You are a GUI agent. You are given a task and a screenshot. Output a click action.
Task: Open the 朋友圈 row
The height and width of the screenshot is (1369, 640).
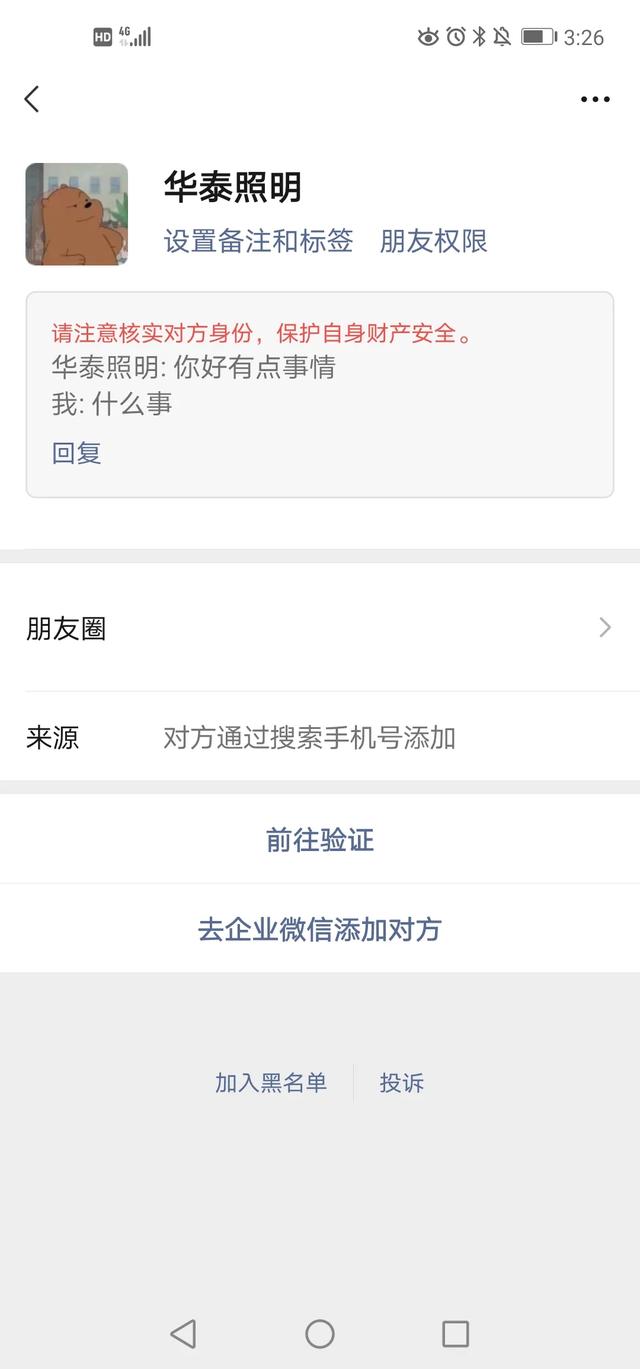pyautogui.click(x=320, y=628)
